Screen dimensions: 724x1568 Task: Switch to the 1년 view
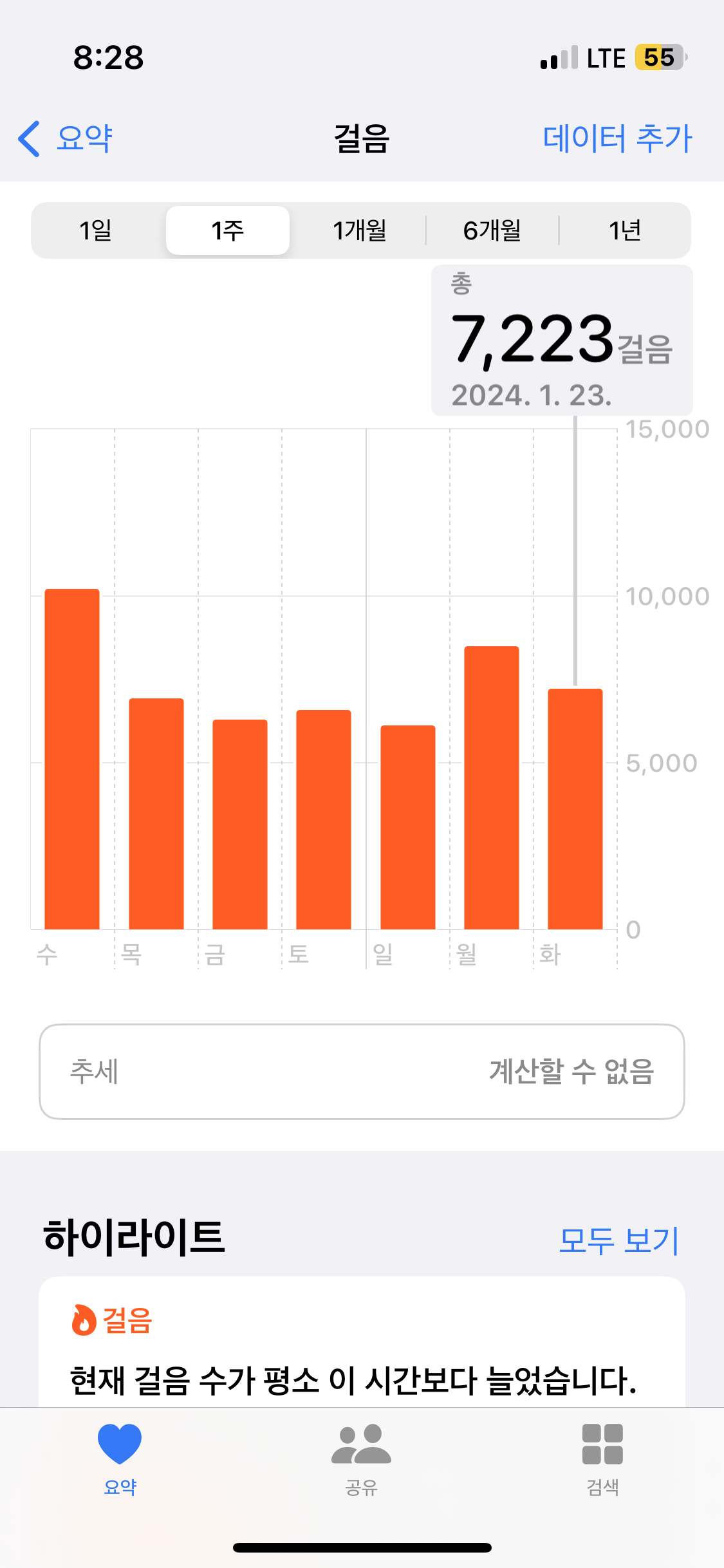tap(624, 230)
